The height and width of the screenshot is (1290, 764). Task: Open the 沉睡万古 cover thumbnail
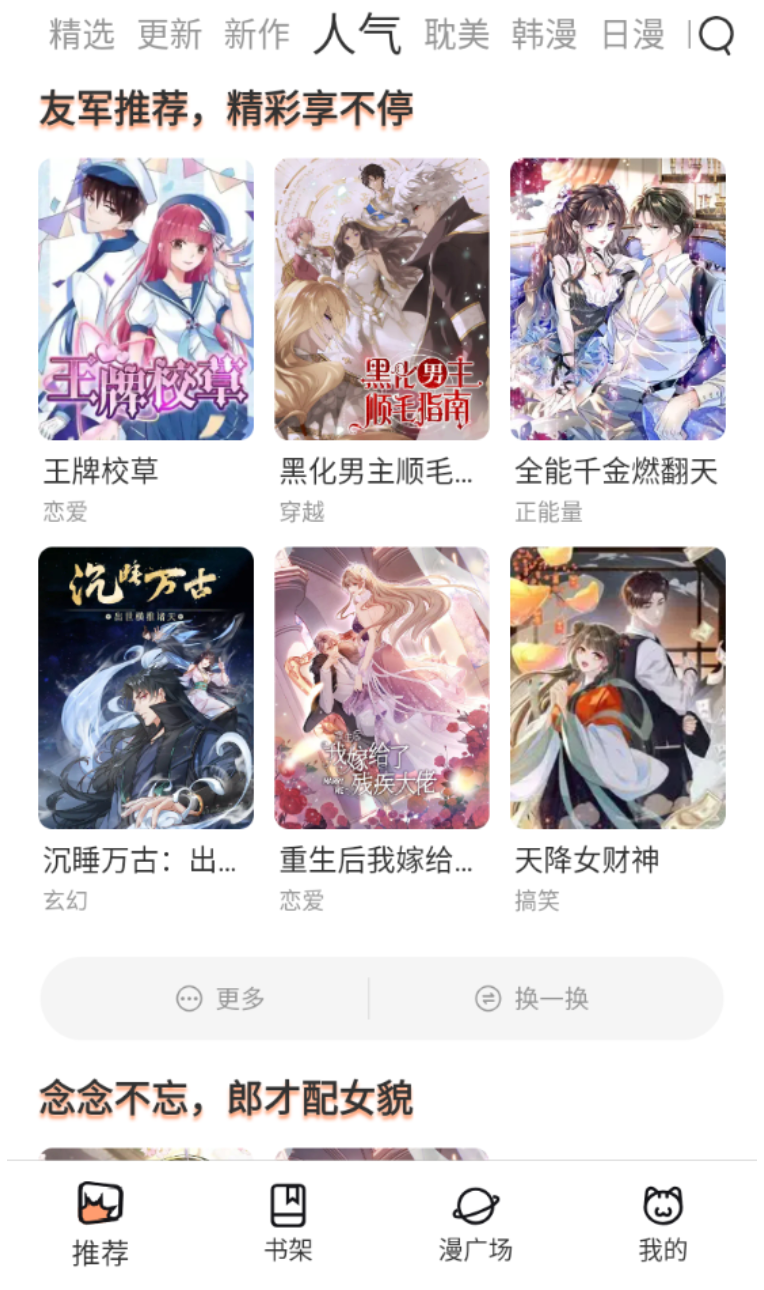coord(145,686)
